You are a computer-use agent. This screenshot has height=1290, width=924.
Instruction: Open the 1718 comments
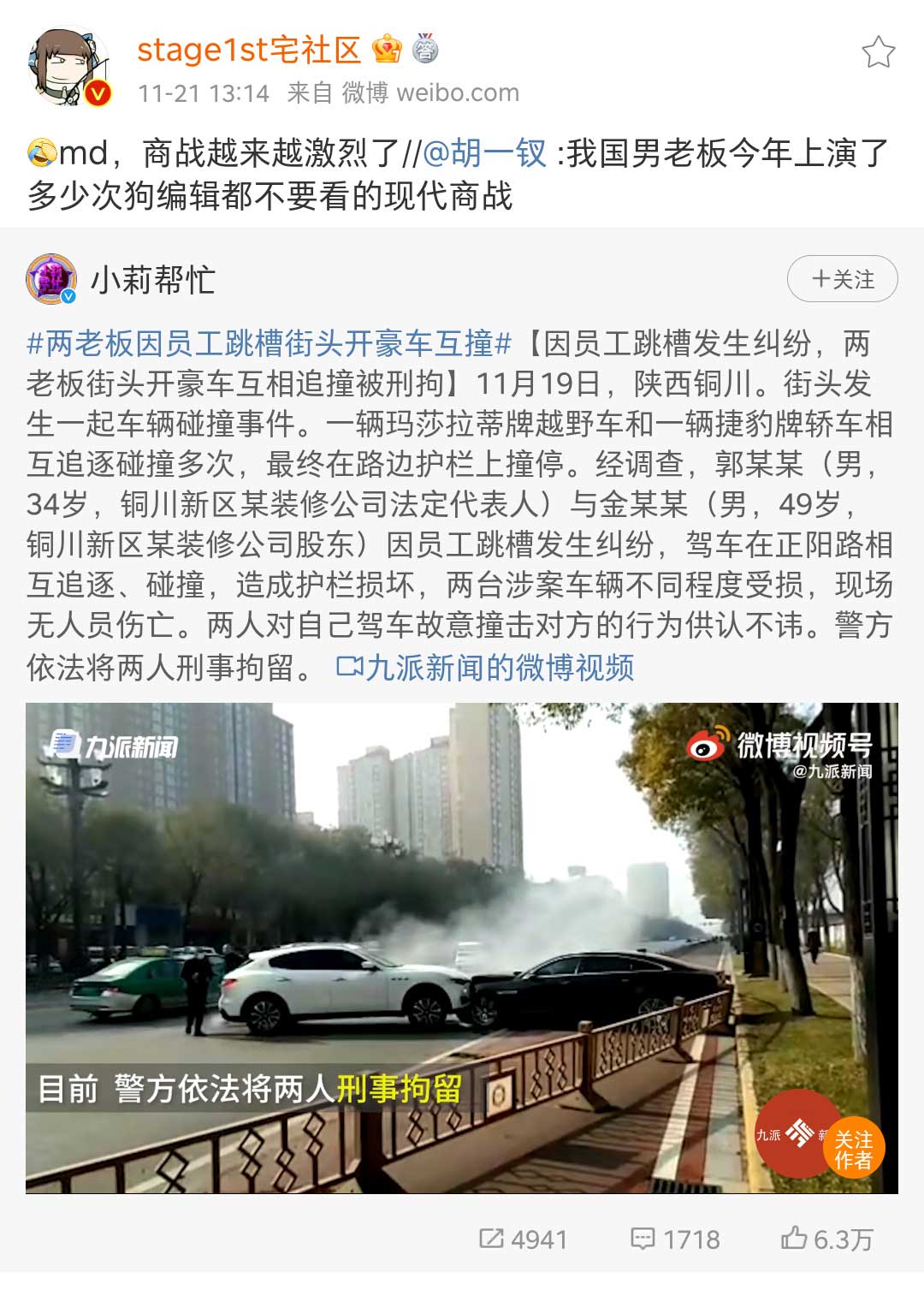(x=676, y=1239)
